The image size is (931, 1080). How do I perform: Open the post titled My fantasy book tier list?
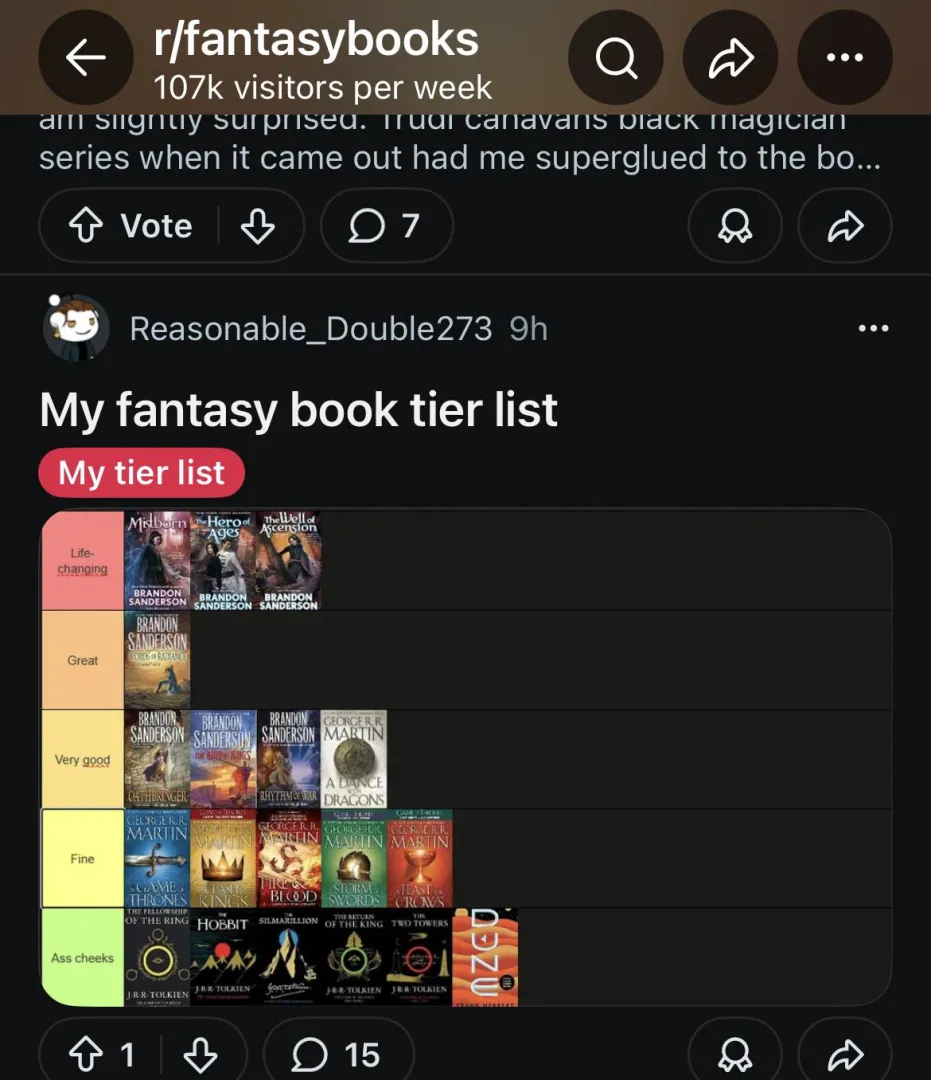pos(297,410)
